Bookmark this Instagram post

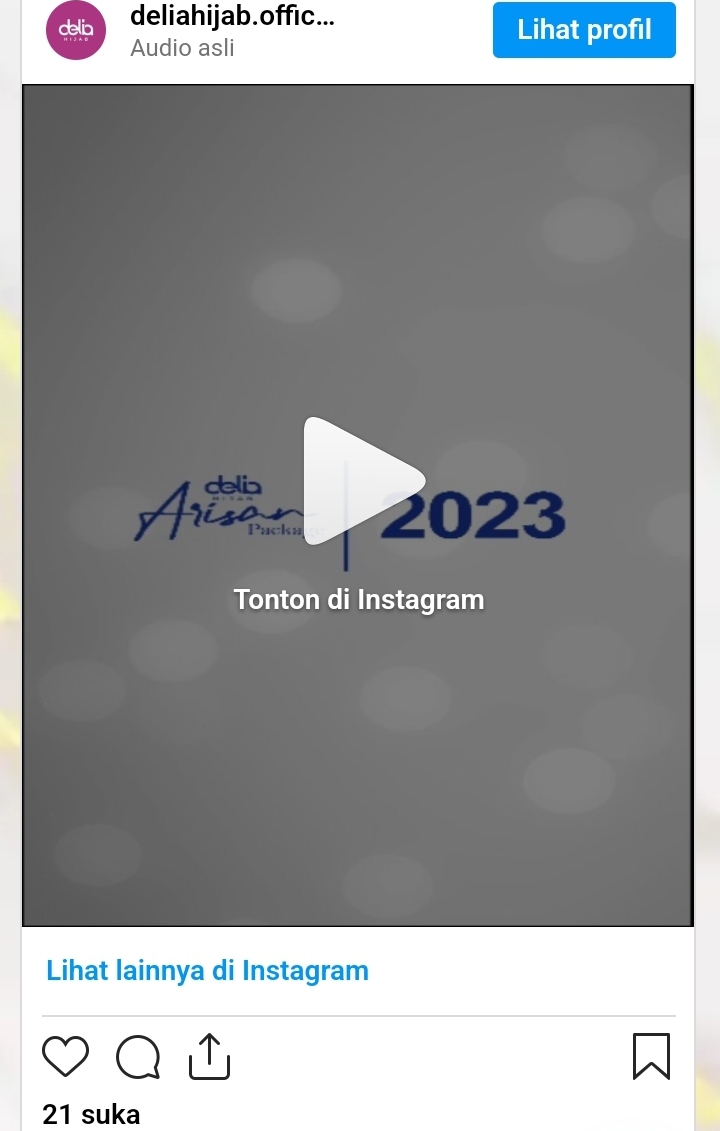[x=651, y=1056]
